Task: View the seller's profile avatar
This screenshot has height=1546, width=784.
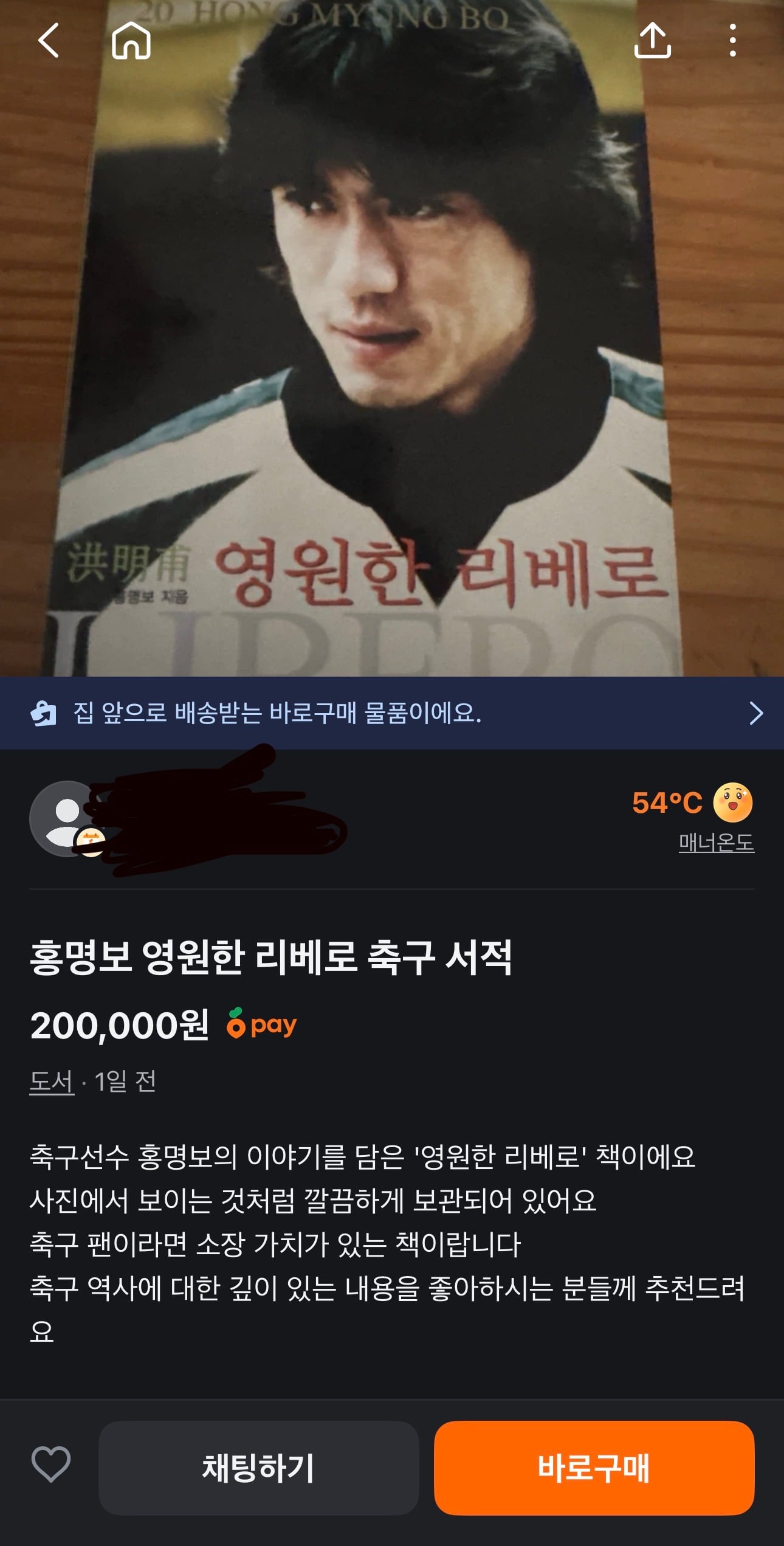Action: pos(67,818)
